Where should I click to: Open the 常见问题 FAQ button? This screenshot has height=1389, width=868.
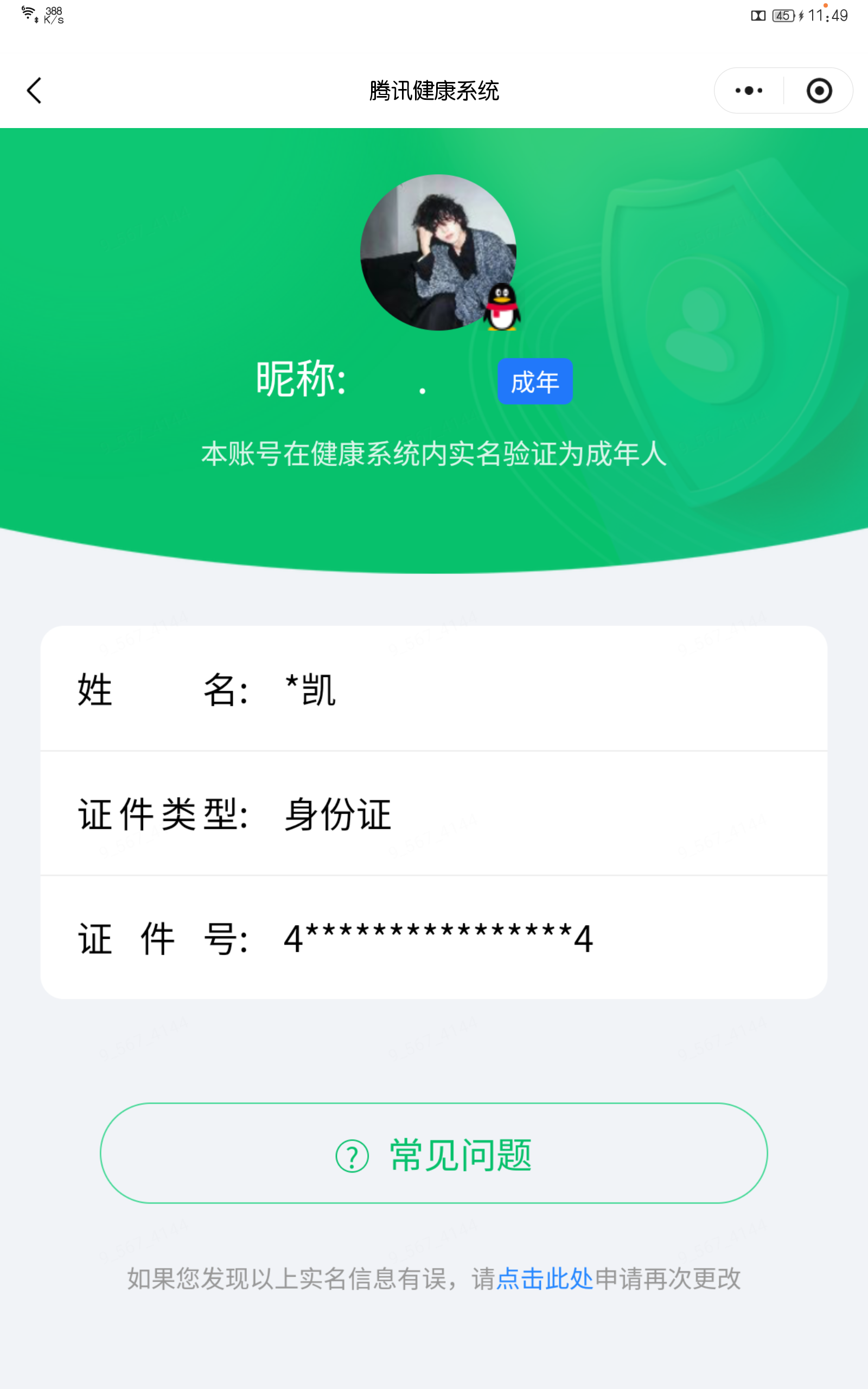point(434,1153)
